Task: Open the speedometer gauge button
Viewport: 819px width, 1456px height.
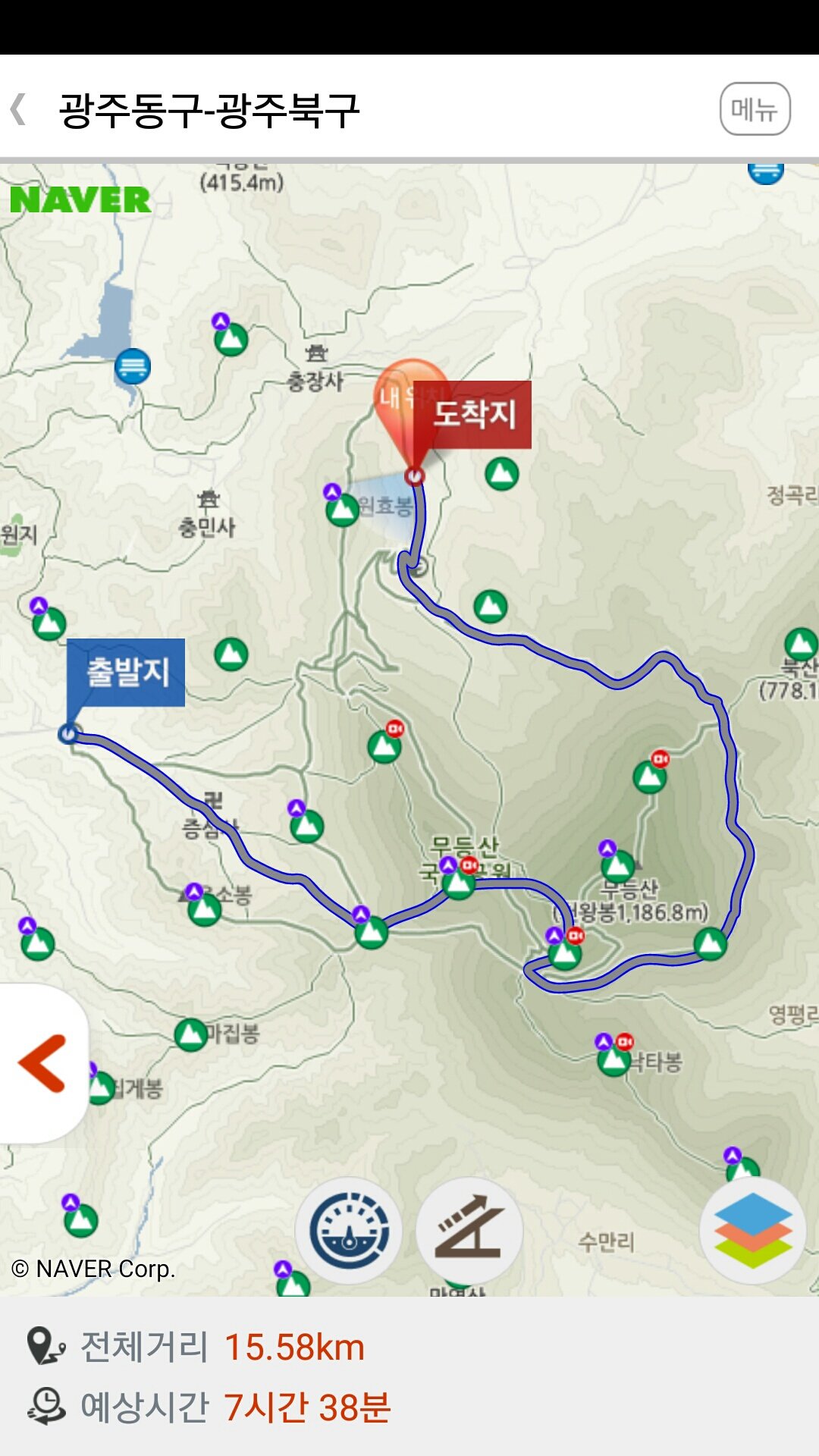Action: pos(349,1230)
